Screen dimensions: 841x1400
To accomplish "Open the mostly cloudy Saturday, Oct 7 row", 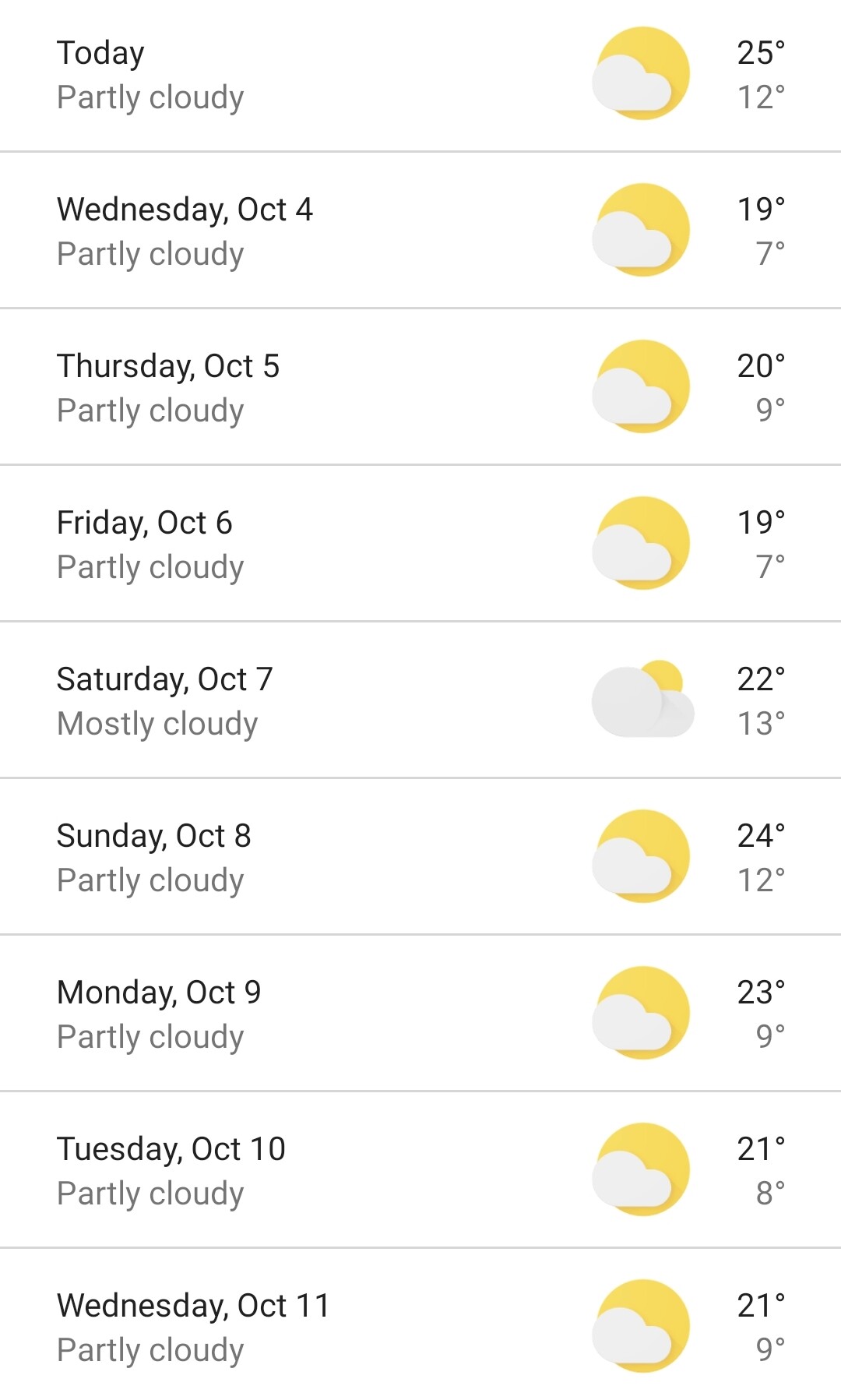I will (420, 700).
